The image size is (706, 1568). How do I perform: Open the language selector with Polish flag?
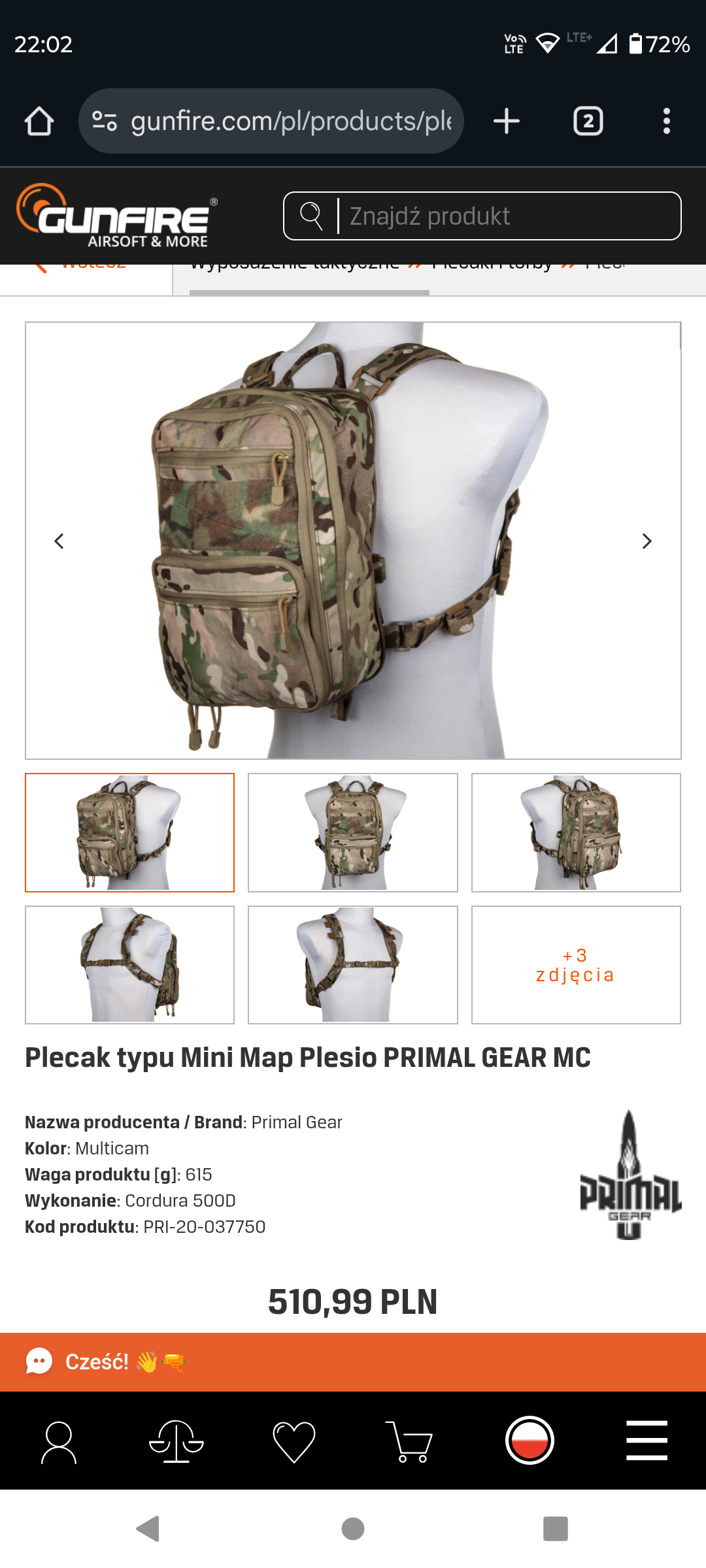(529, 1441)
